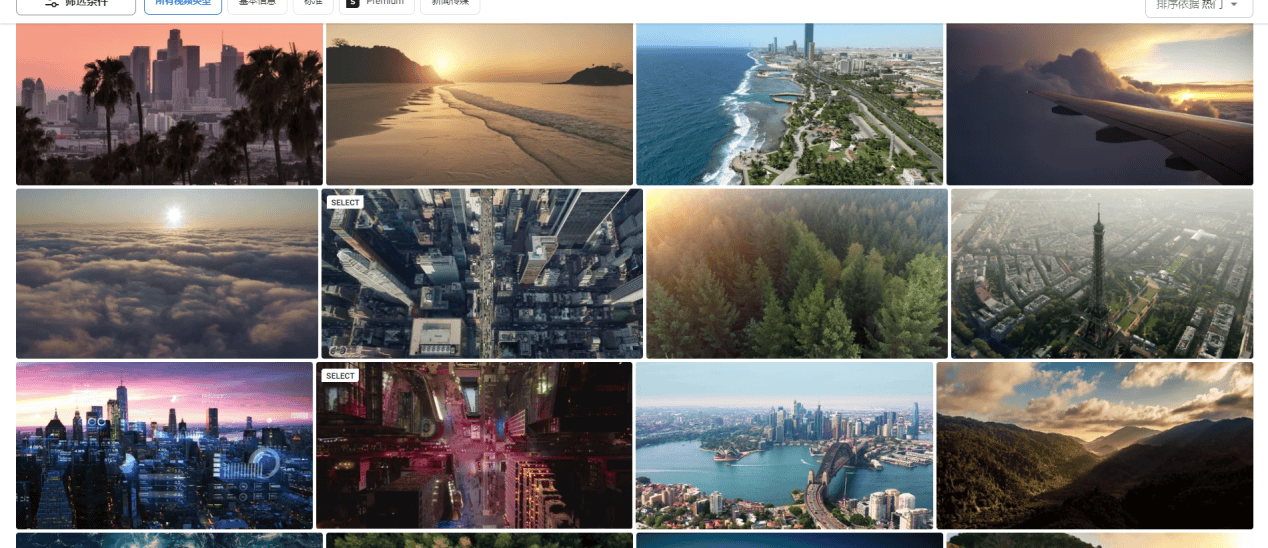This screenshot has height=548, width=1268.
Task: Open the top-down gray skyscrapers video
Action: 482,273
